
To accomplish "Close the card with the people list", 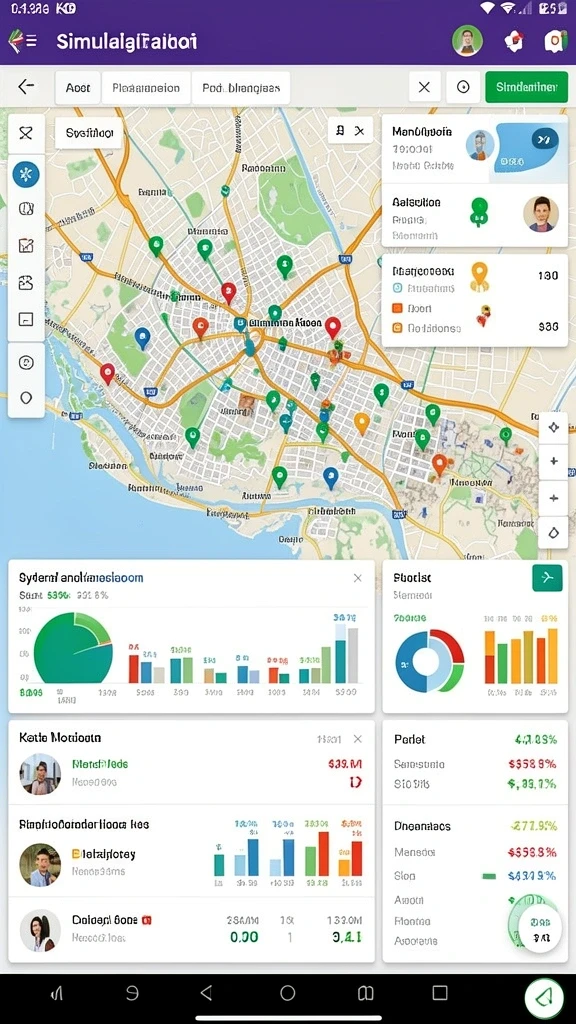I will [x=358, y=739].
